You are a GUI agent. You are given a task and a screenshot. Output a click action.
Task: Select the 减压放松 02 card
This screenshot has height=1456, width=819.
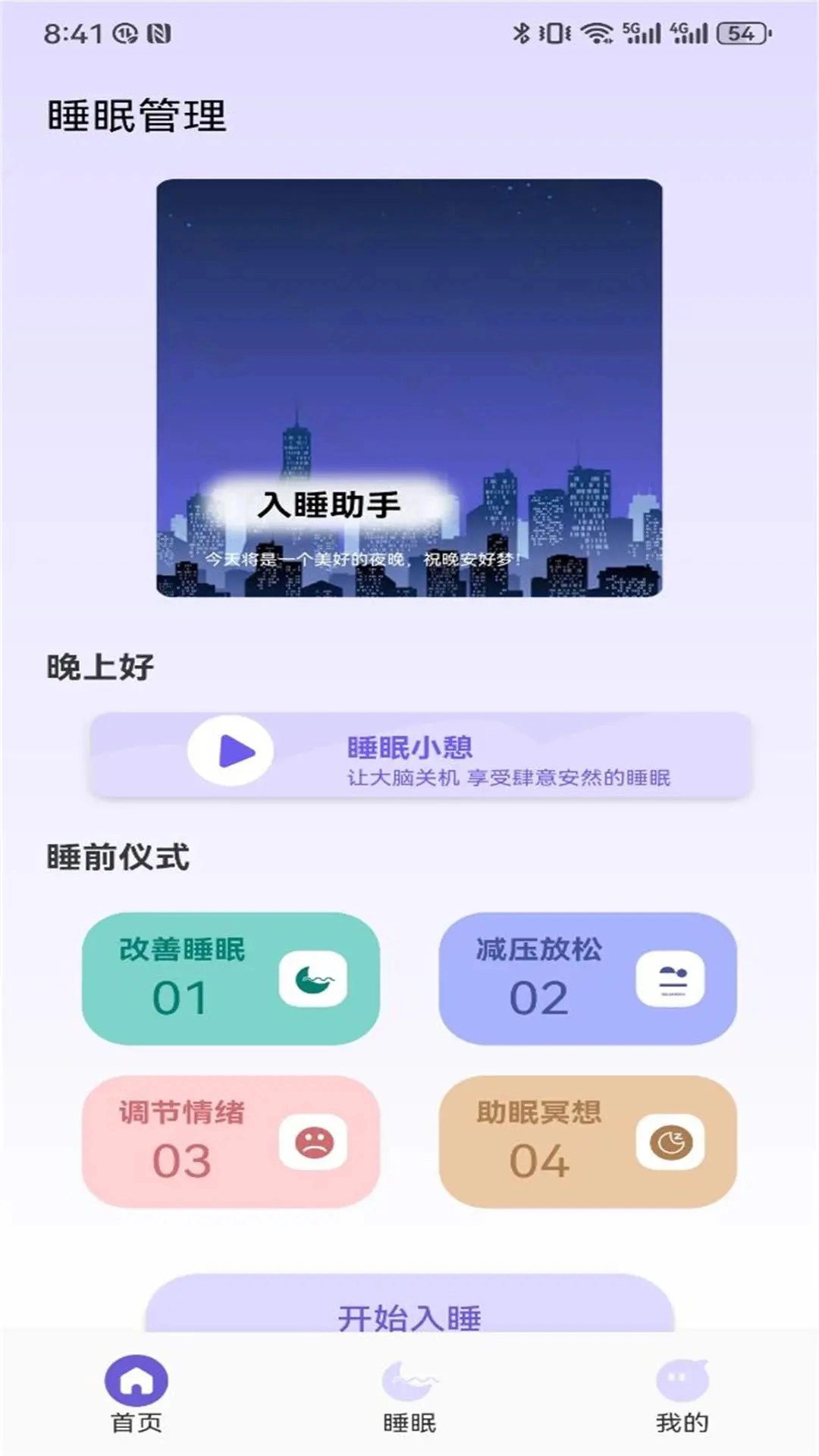[x=588, y=978]
